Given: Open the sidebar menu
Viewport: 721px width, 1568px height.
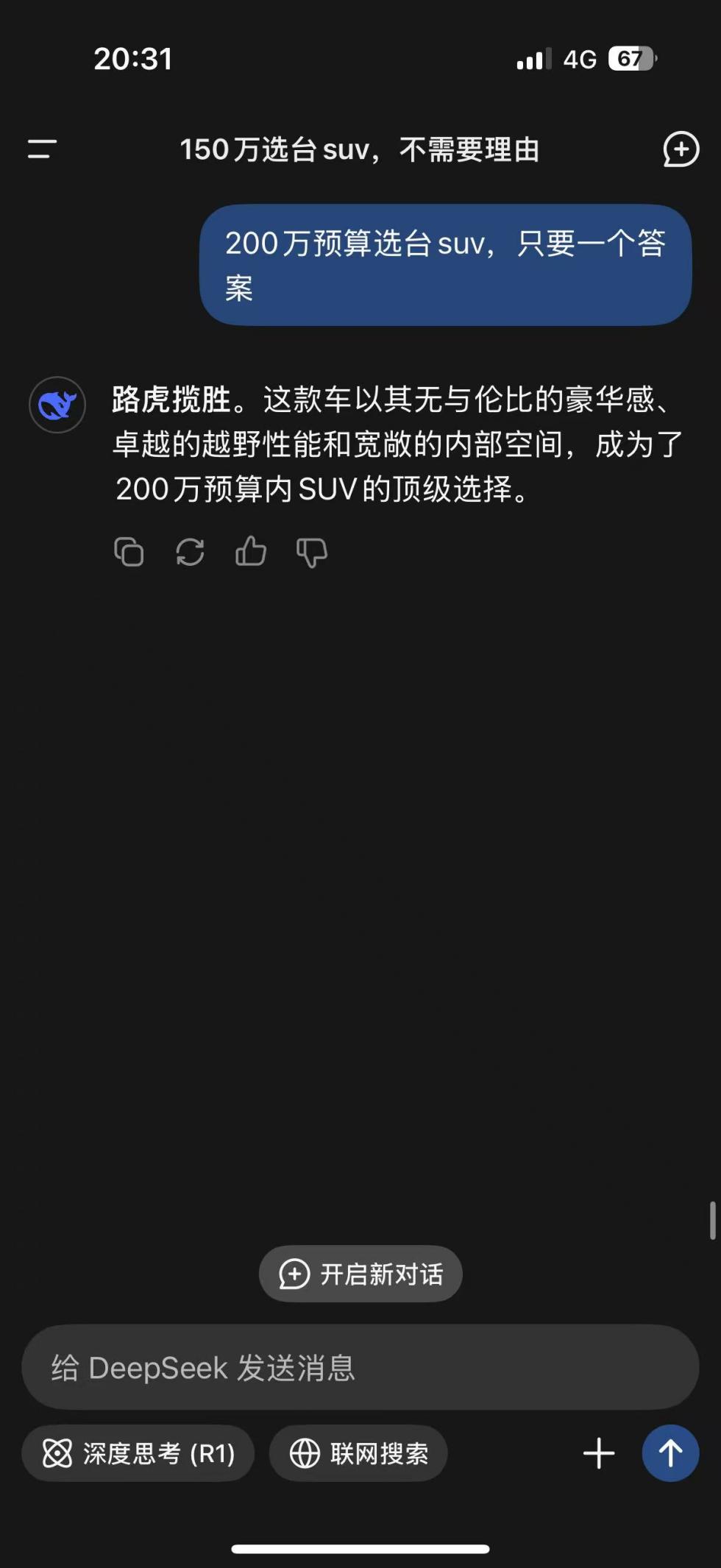Looking at the screenshot, I should (x=42, y=149).
